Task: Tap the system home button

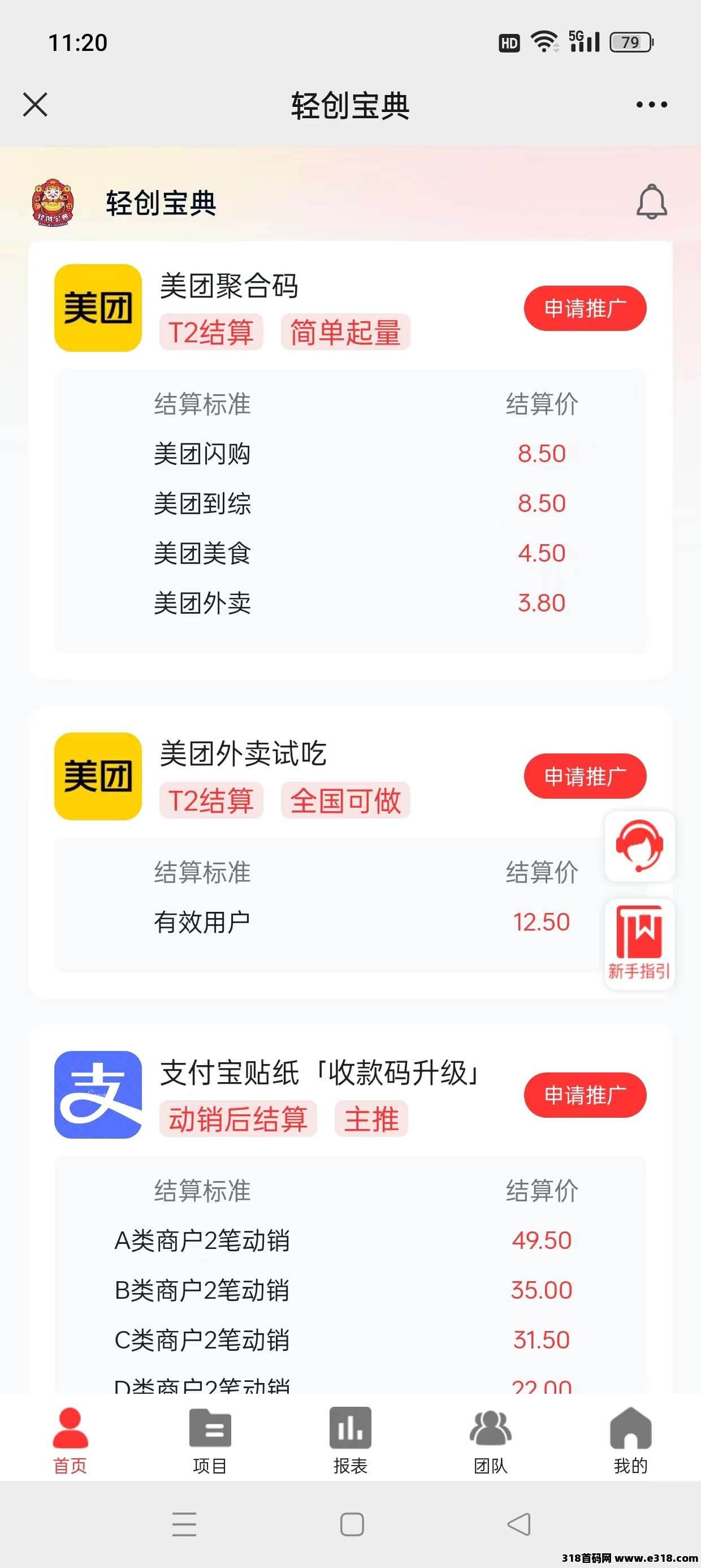Action: pos(352,1524)
